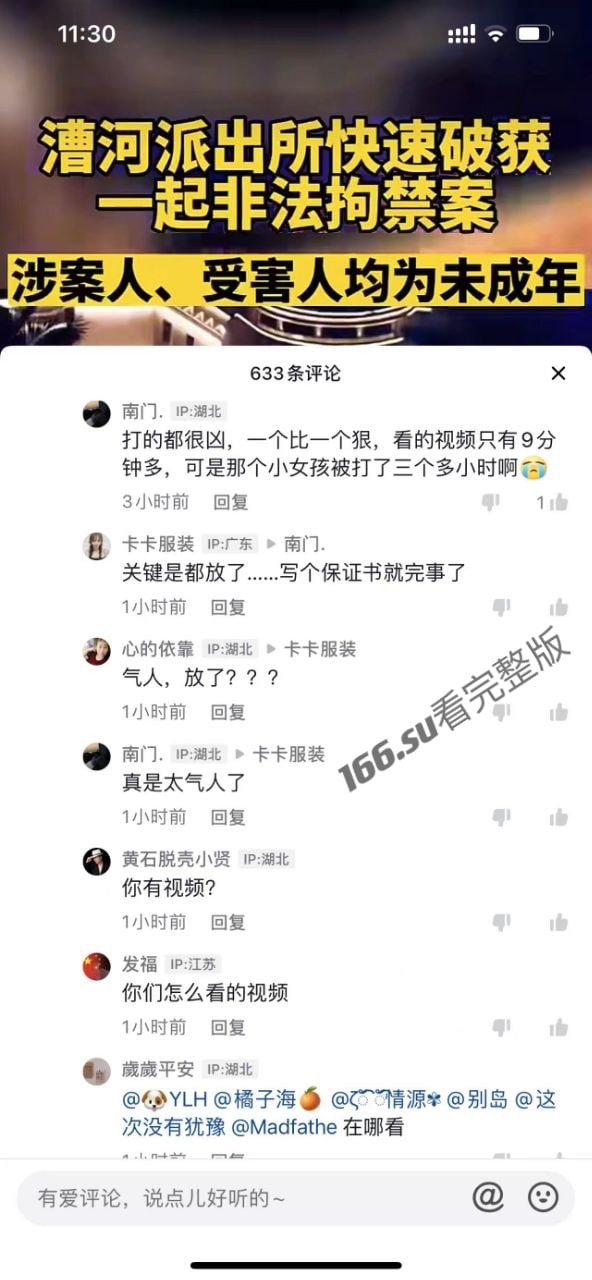Open the emoji picker in comment bar
This screenshot has height=1280, width=592.
tap(543, 1196)
